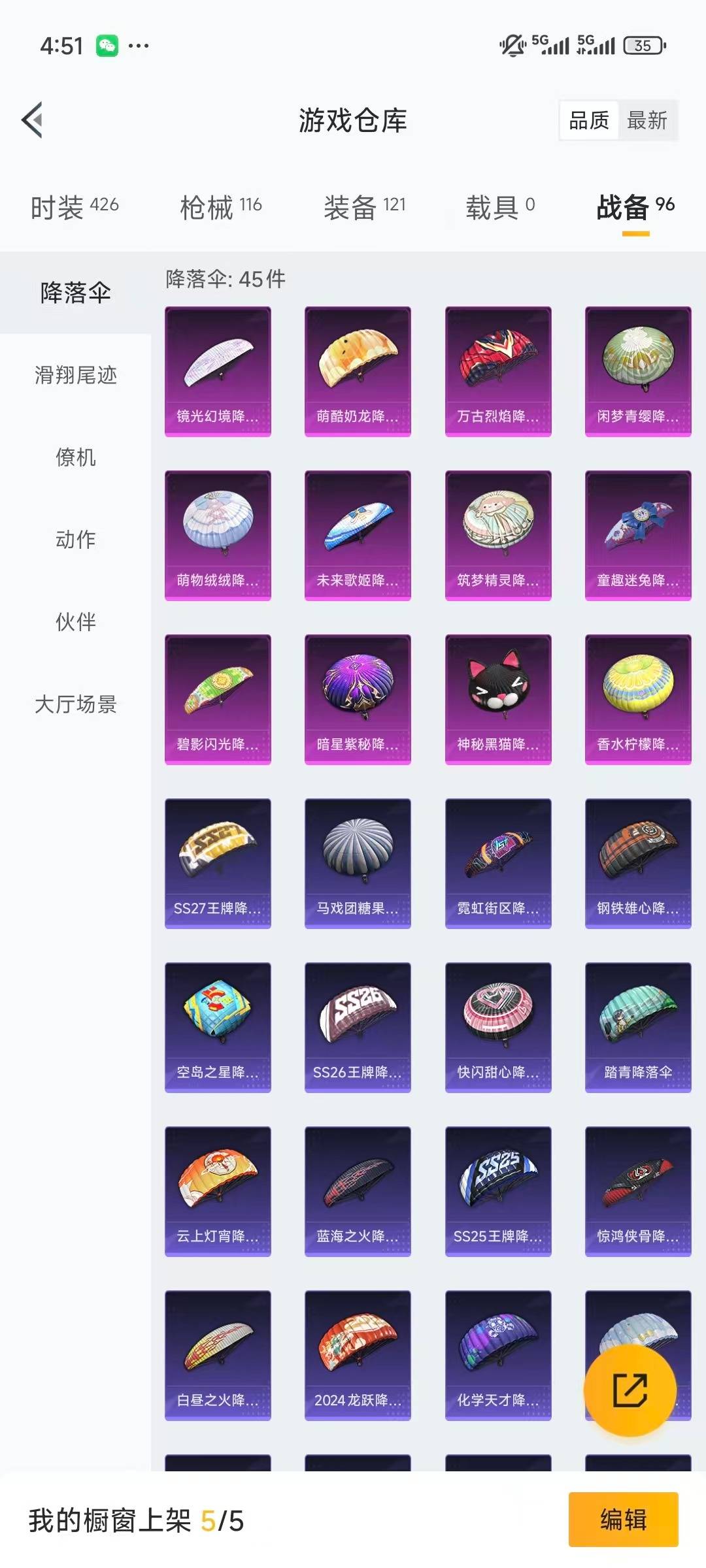Tap the orange share floating button
This screenshot has width=706, height=1568.
[630, 1390]
